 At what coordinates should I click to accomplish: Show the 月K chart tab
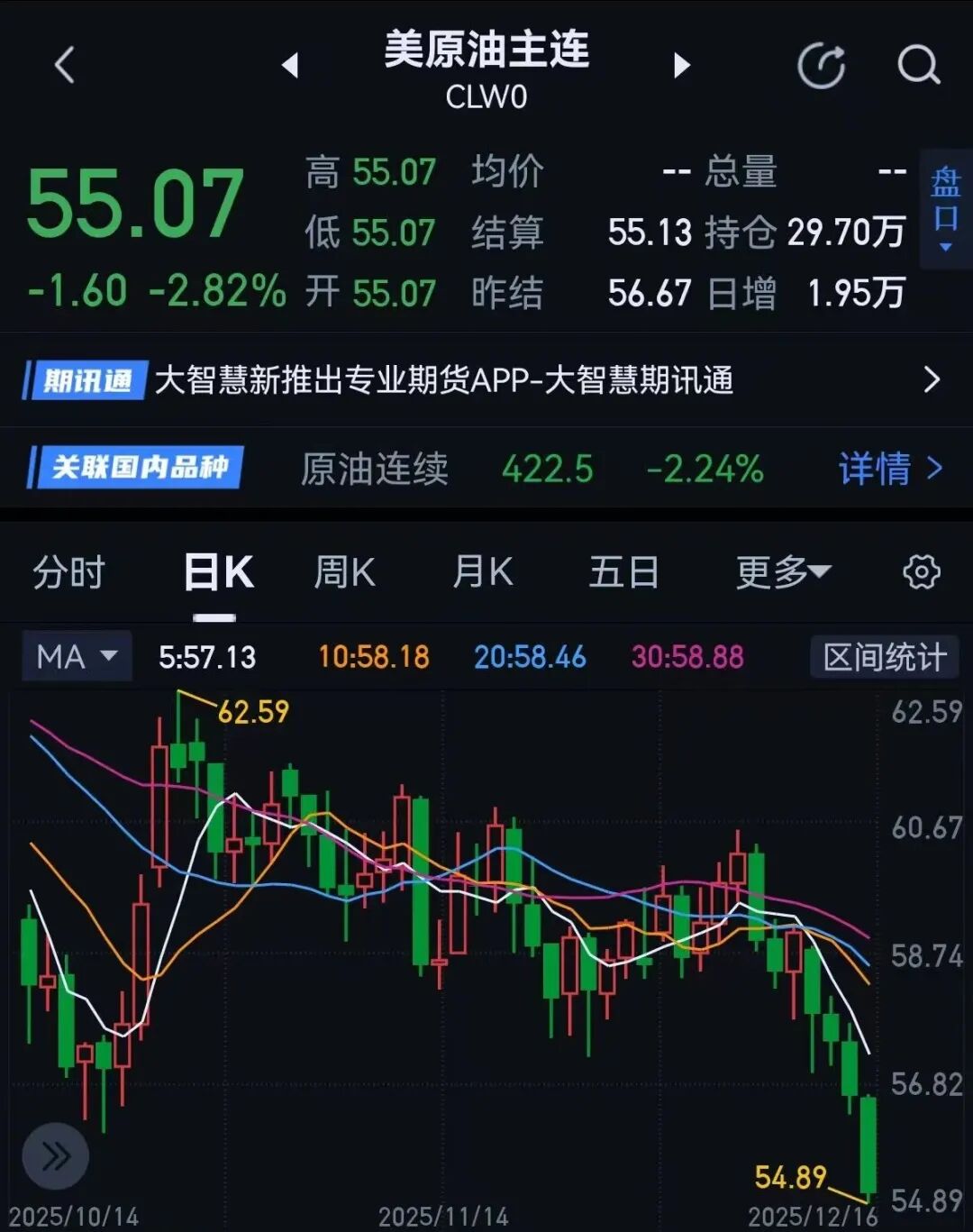coord(483,572)
